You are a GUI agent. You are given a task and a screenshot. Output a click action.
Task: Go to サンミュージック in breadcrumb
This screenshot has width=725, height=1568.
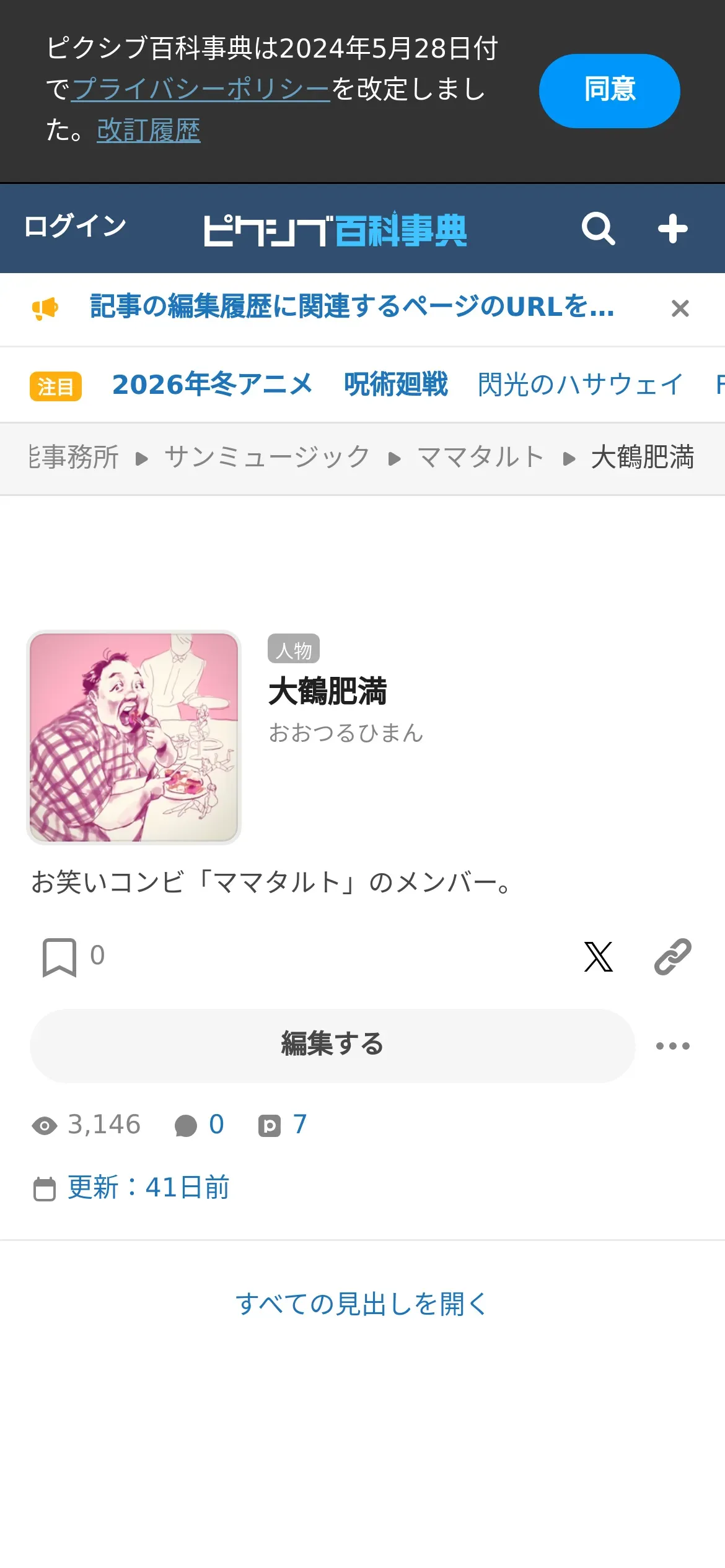267,458
